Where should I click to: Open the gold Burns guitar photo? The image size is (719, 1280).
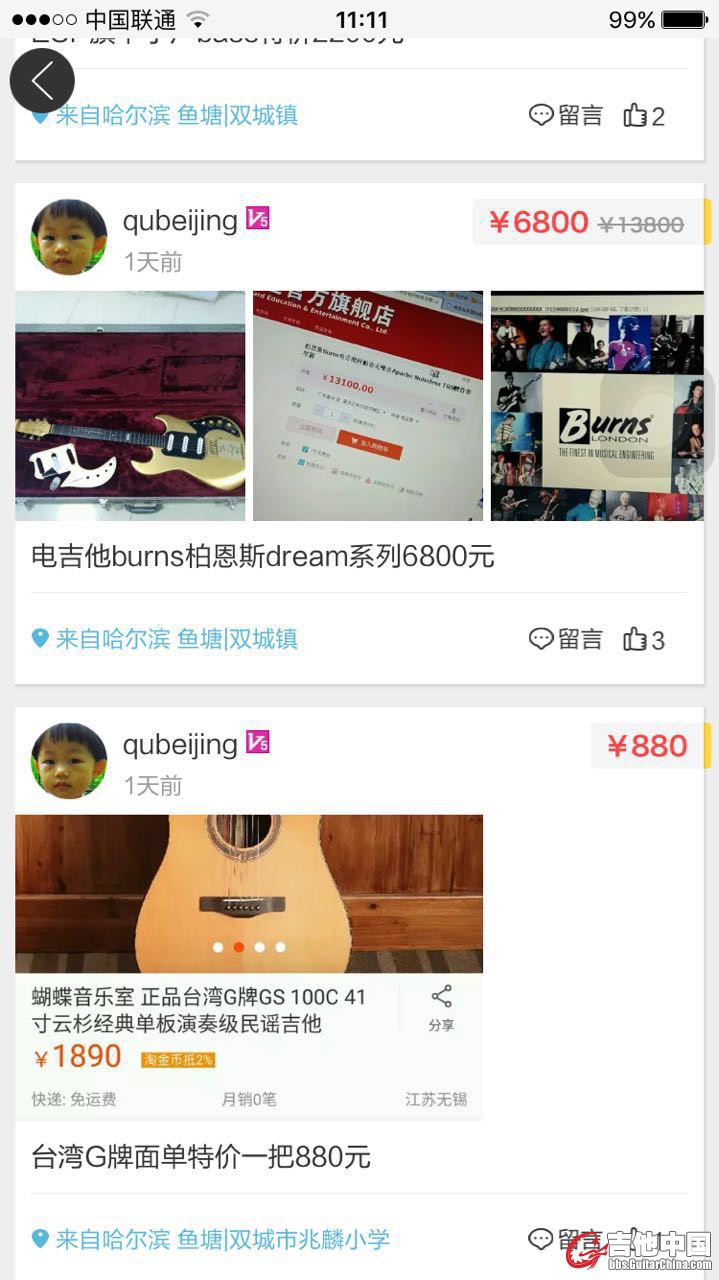130,406
